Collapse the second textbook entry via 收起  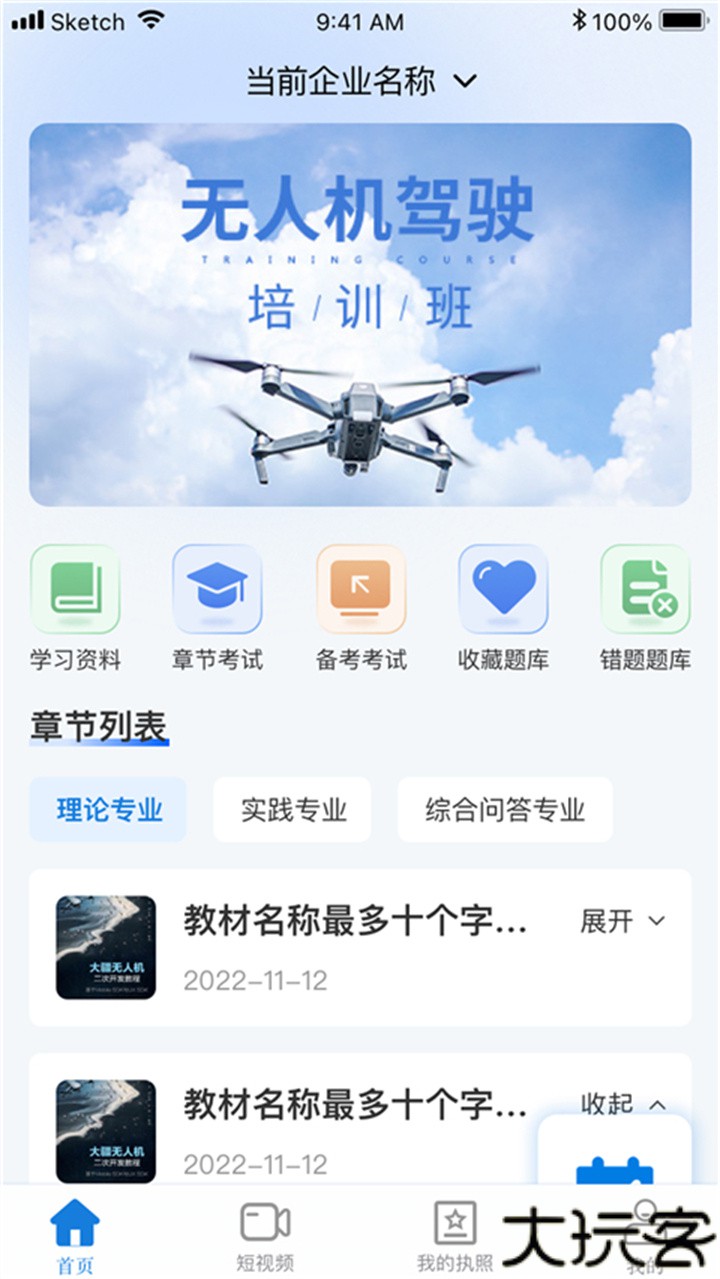[617, 1104]
